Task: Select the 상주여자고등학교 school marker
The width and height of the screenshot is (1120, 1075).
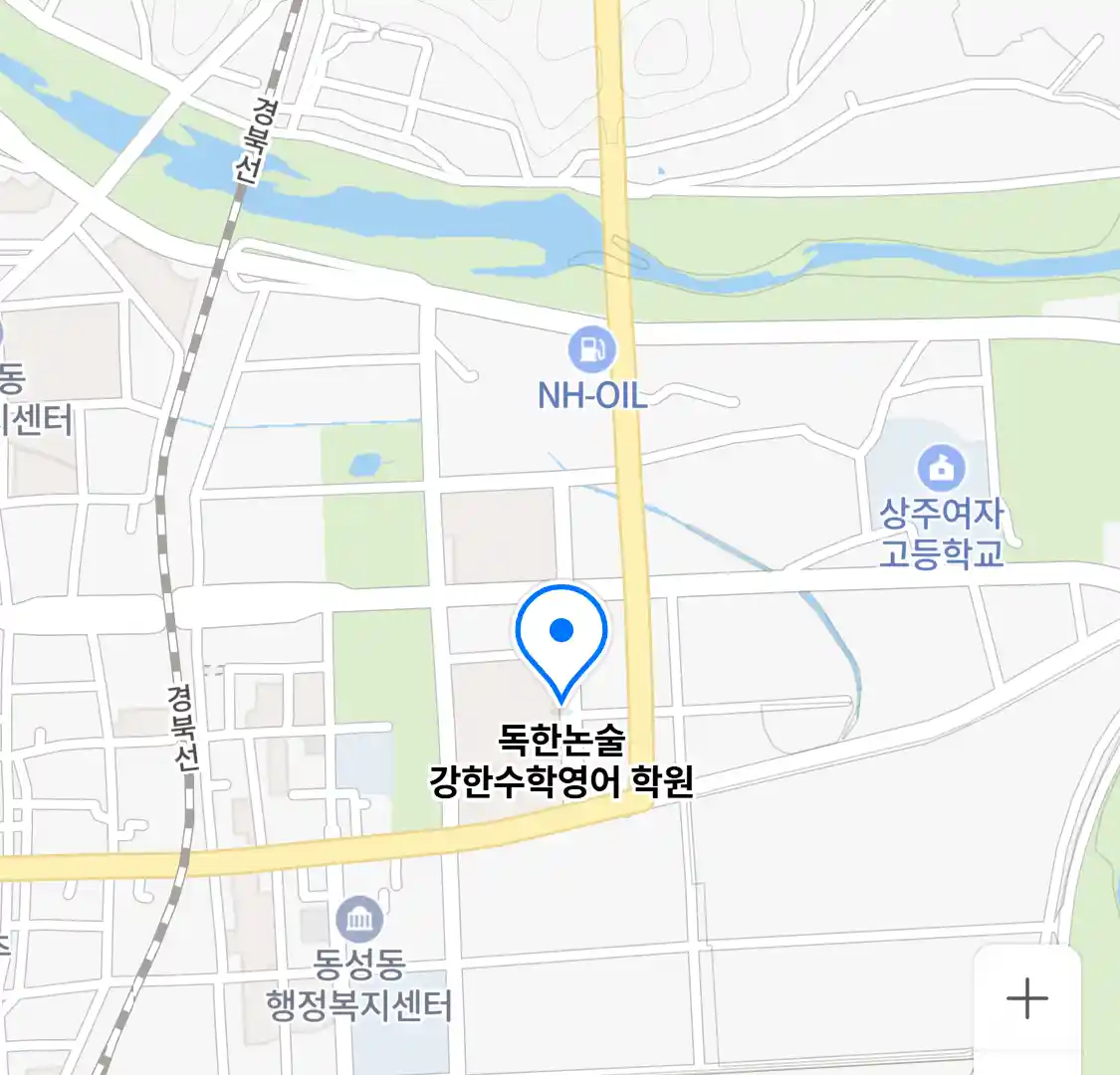Action: click(941, 468)
